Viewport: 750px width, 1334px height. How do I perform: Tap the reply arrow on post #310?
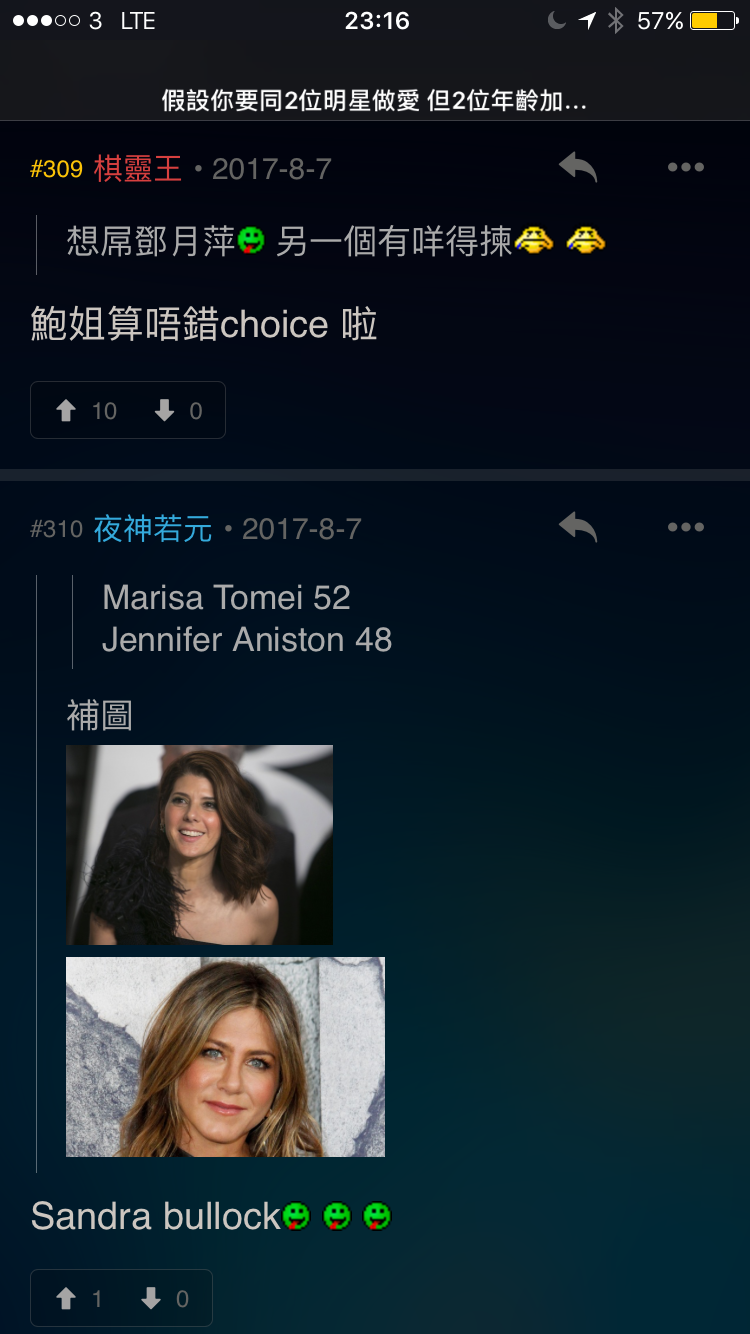[578, 527]
